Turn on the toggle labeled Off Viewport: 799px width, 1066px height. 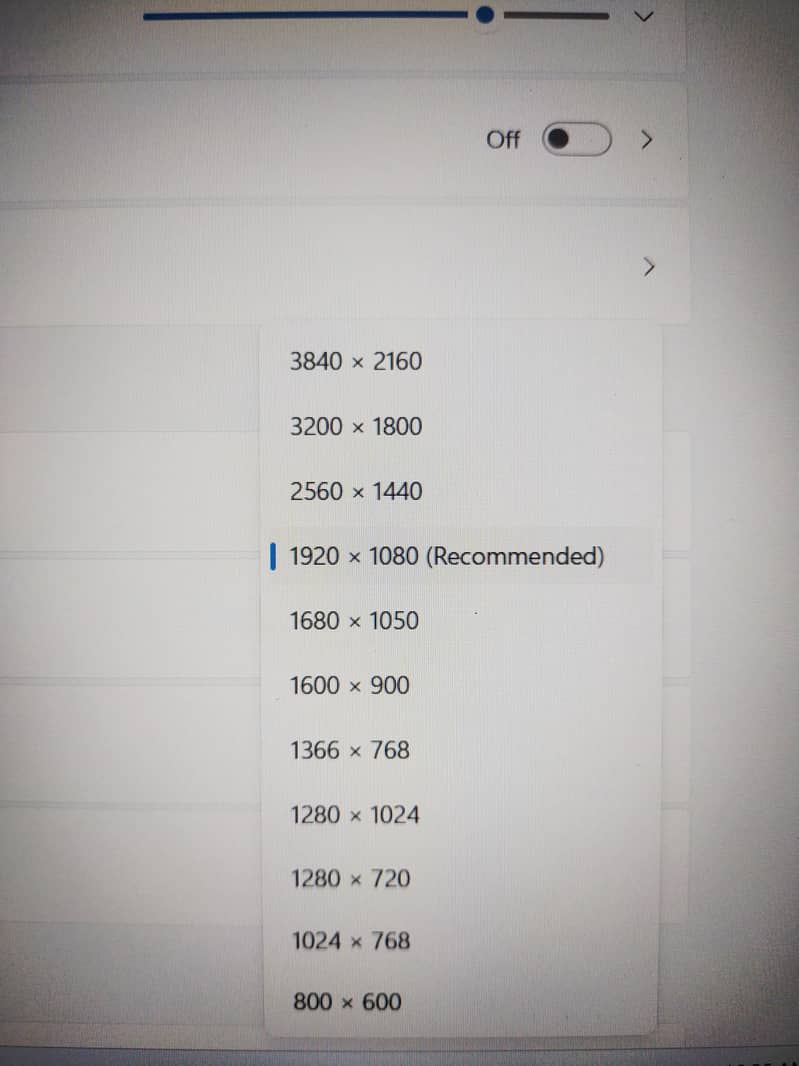(576, 140)
